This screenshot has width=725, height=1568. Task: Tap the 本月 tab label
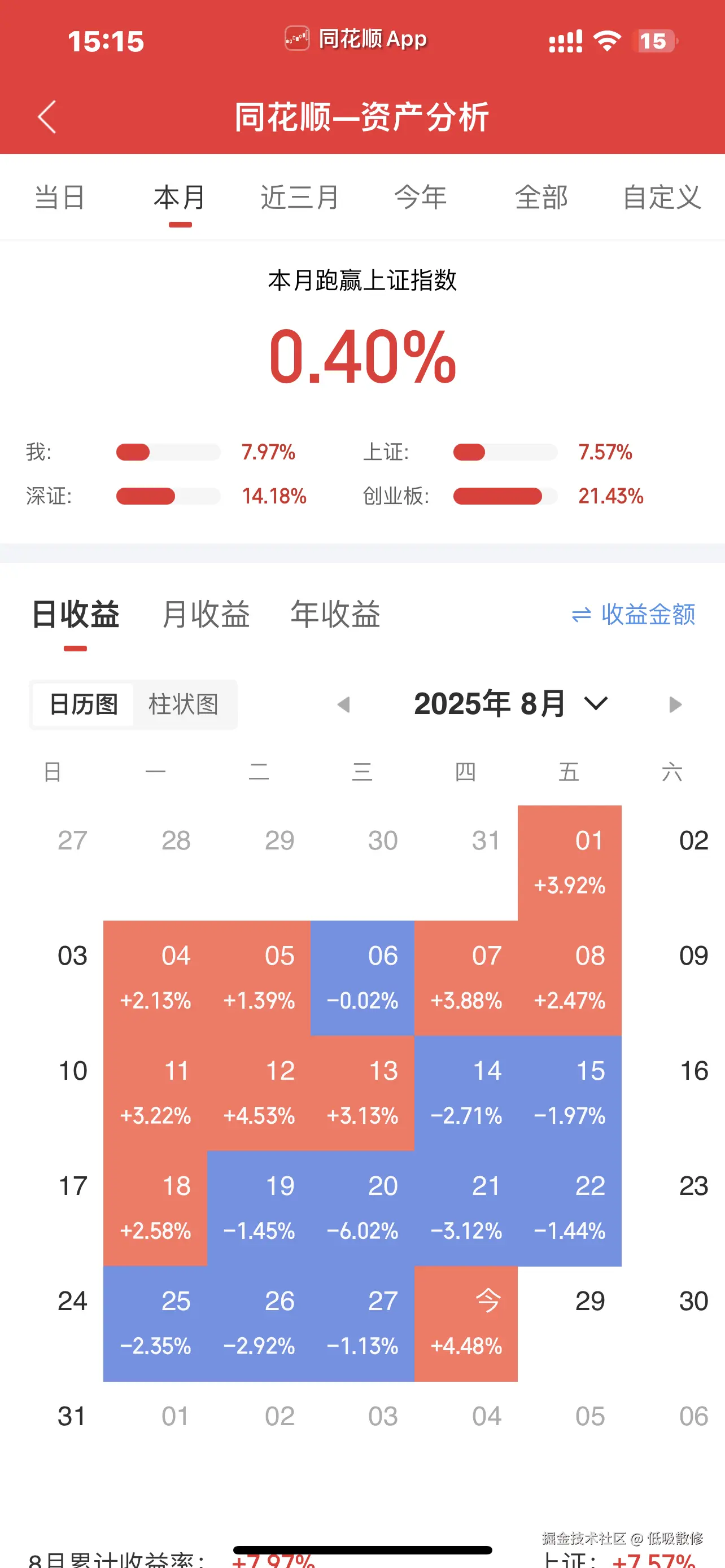tap(178, 197)
